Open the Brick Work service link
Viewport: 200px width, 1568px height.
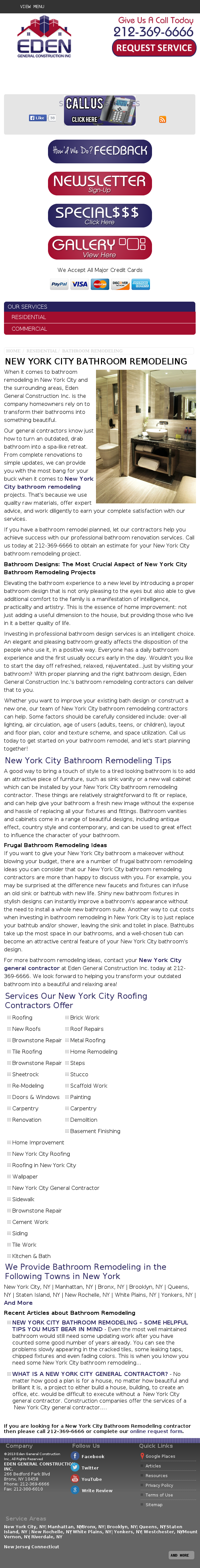(84, 1018)
